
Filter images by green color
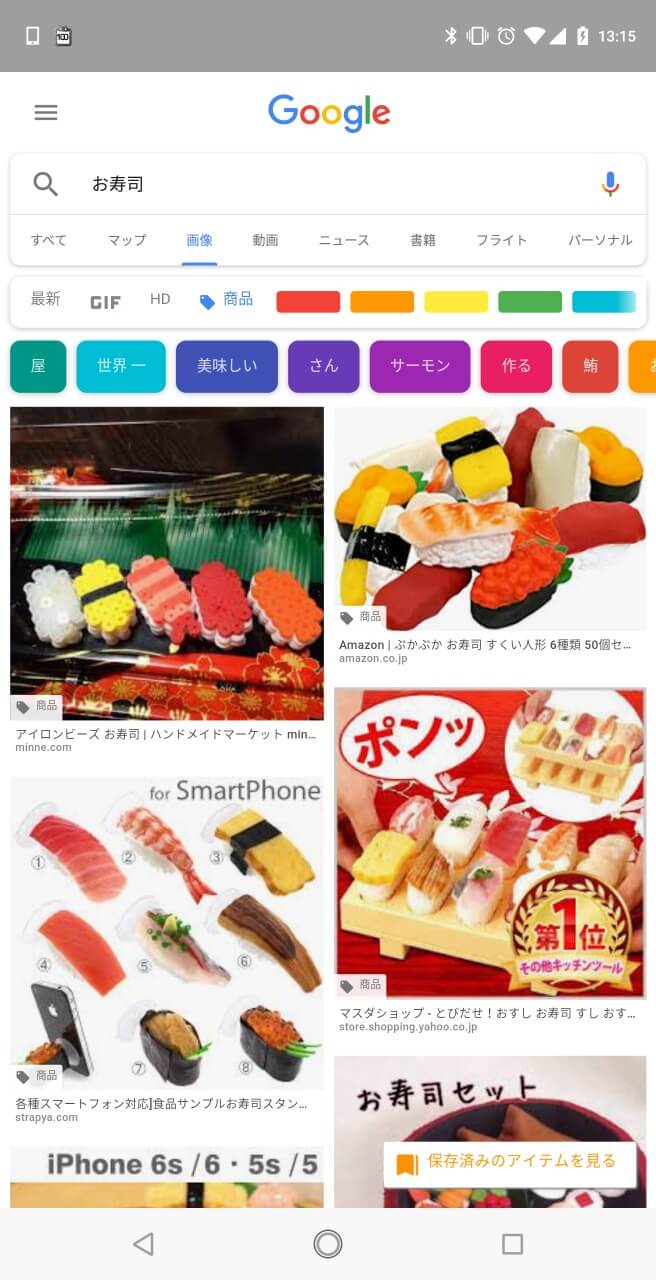pos(530,302)
